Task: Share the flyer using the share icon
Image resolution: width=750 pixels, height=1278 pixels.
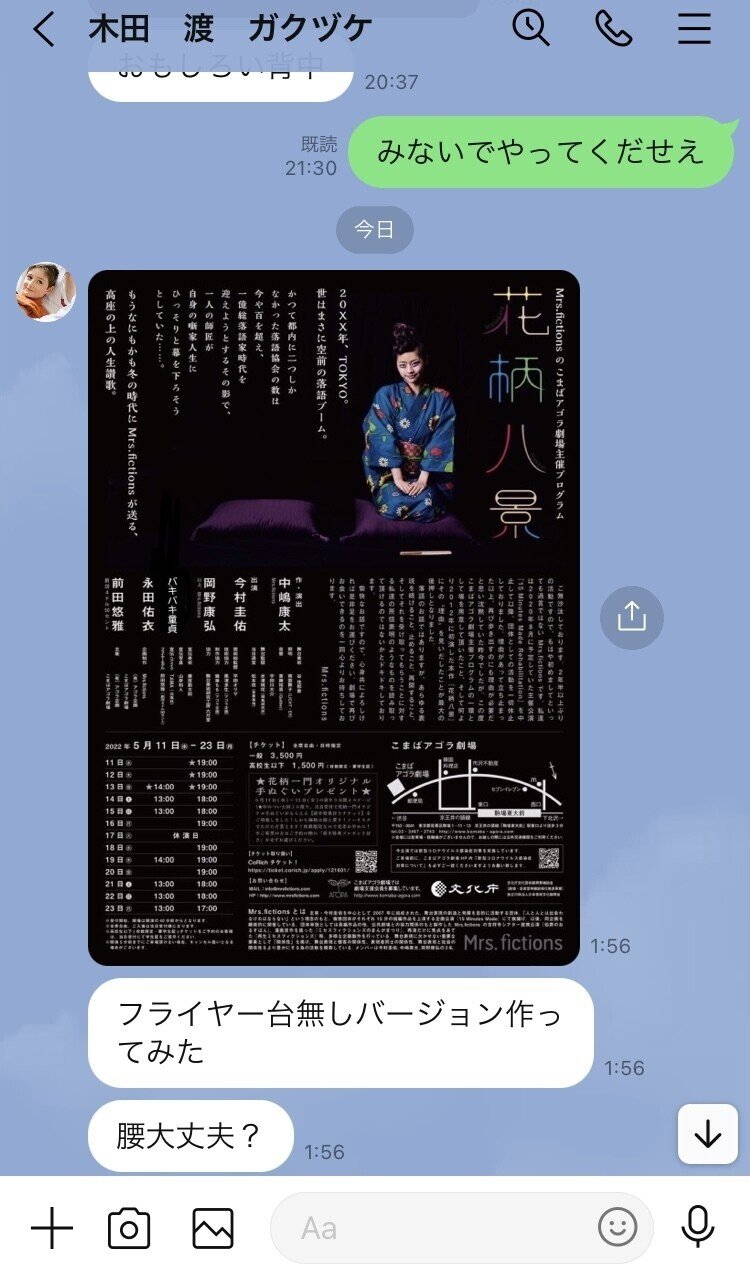Action: tap(631, 618)
